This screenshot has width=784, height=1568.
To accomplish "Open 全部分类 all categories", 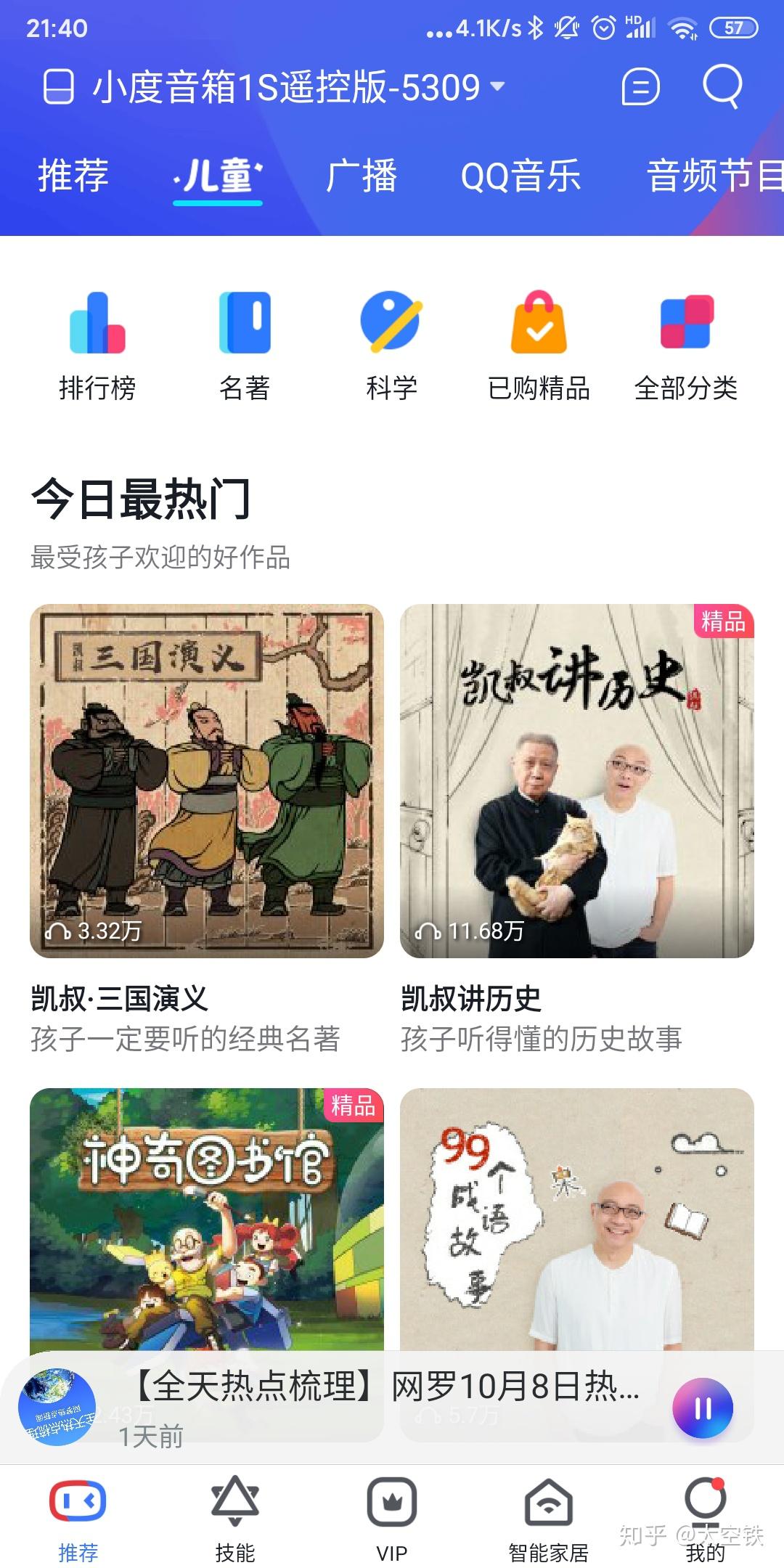I will pos(686,347).
